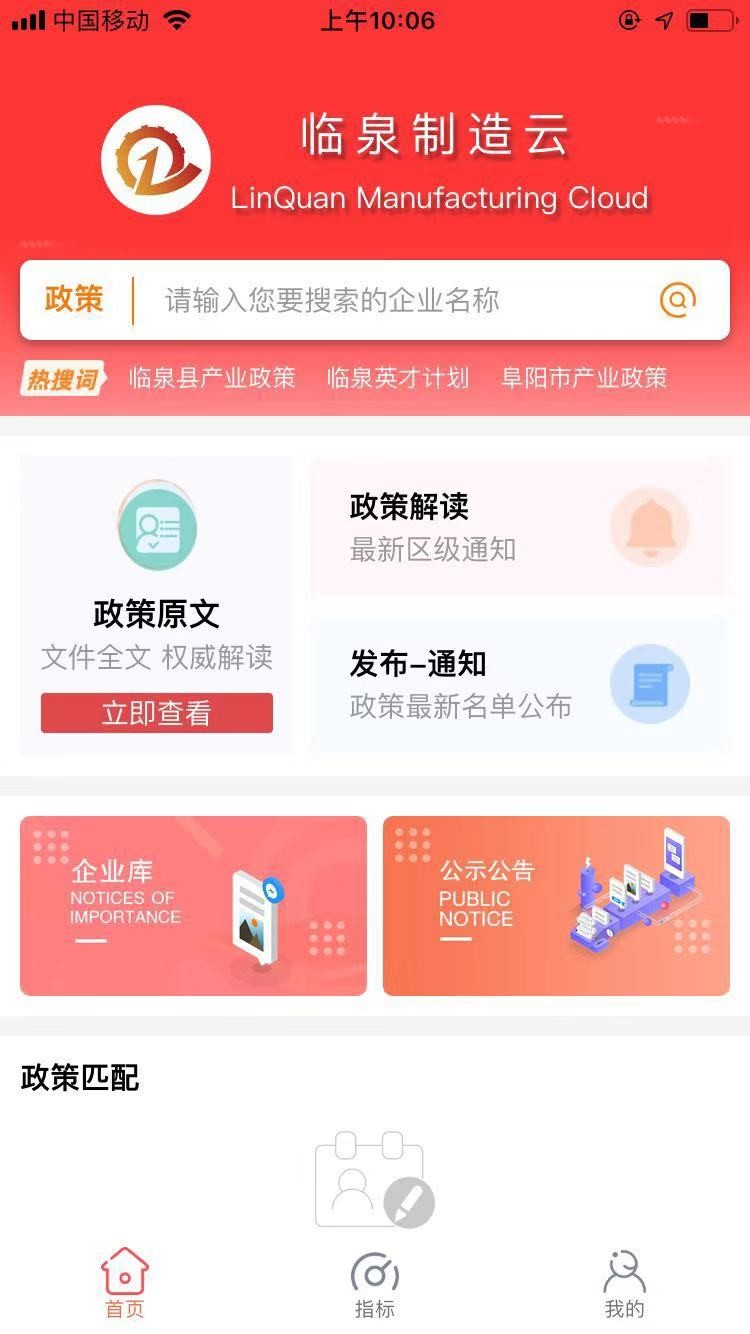Switch to the 首页 tab
This screenshot has width=750, height=1334.
(x=125, y=1283)
